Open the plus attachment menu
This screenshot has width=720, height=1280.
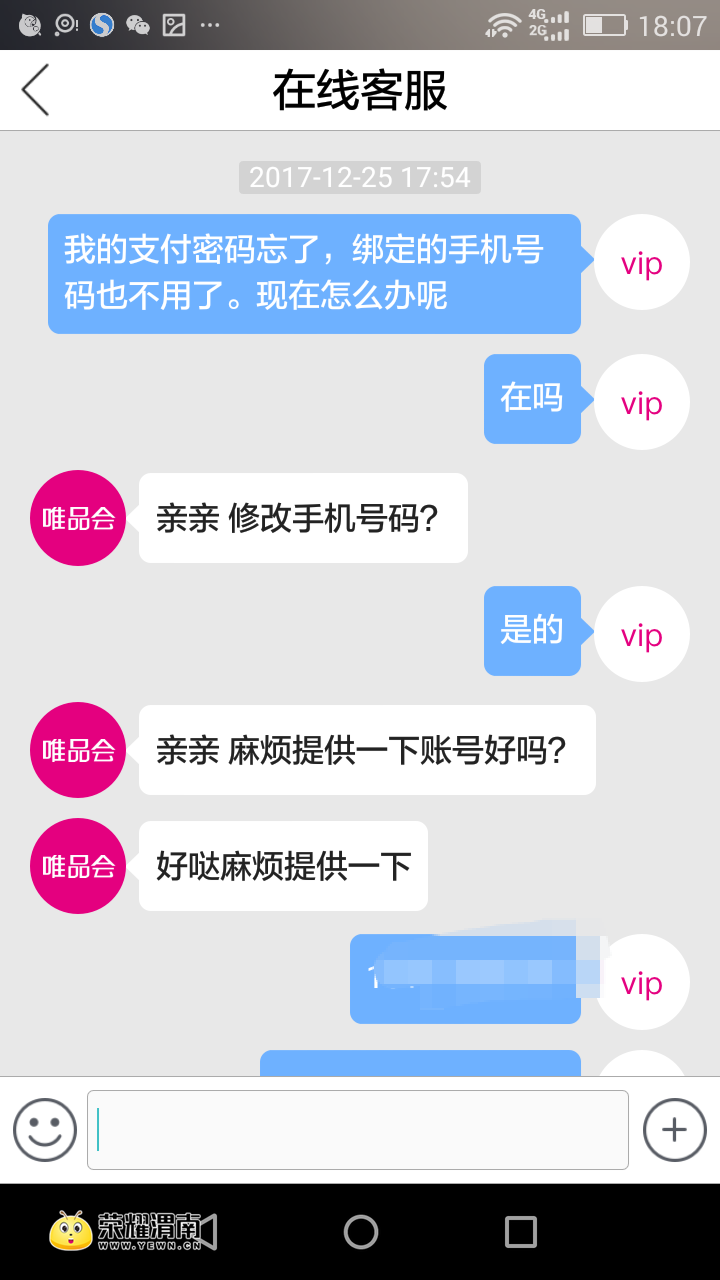coord(674,1130)
